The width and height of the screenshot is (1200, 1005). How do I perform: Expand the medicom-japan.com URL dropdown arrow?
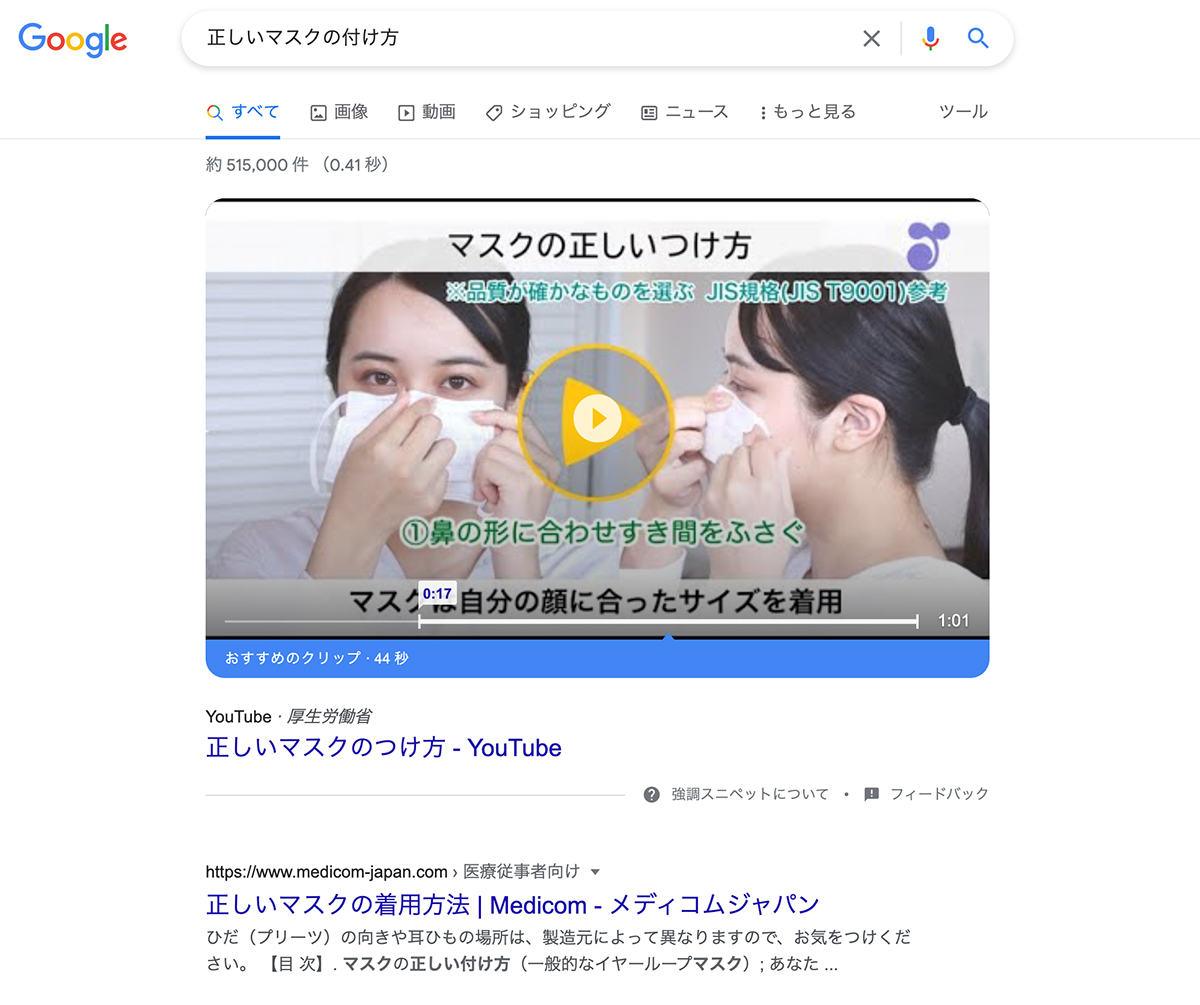coord(596,872)
